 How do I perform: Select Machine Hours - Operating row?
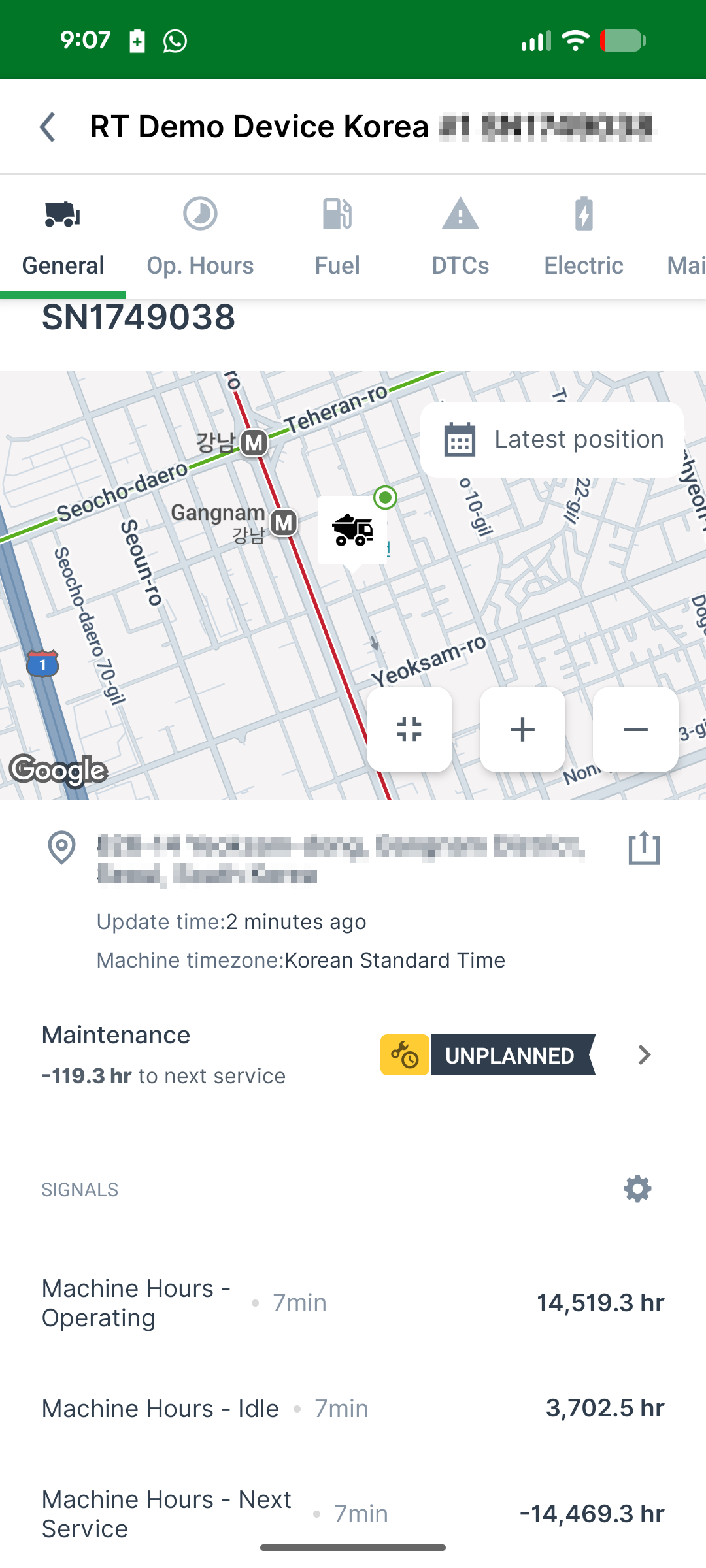pos(353,1302)
